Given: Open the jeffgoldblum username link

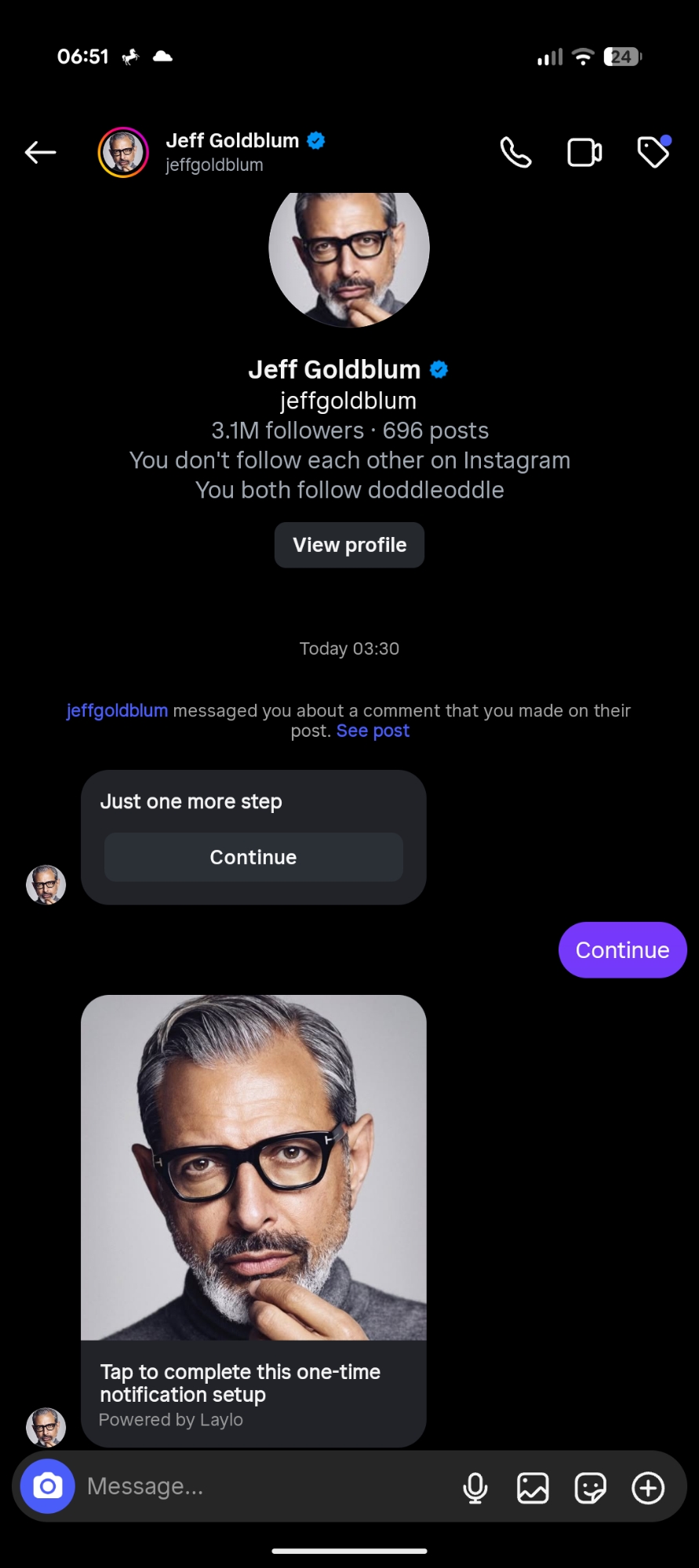Looking at the screenshot, I should (x=117, y=710).
